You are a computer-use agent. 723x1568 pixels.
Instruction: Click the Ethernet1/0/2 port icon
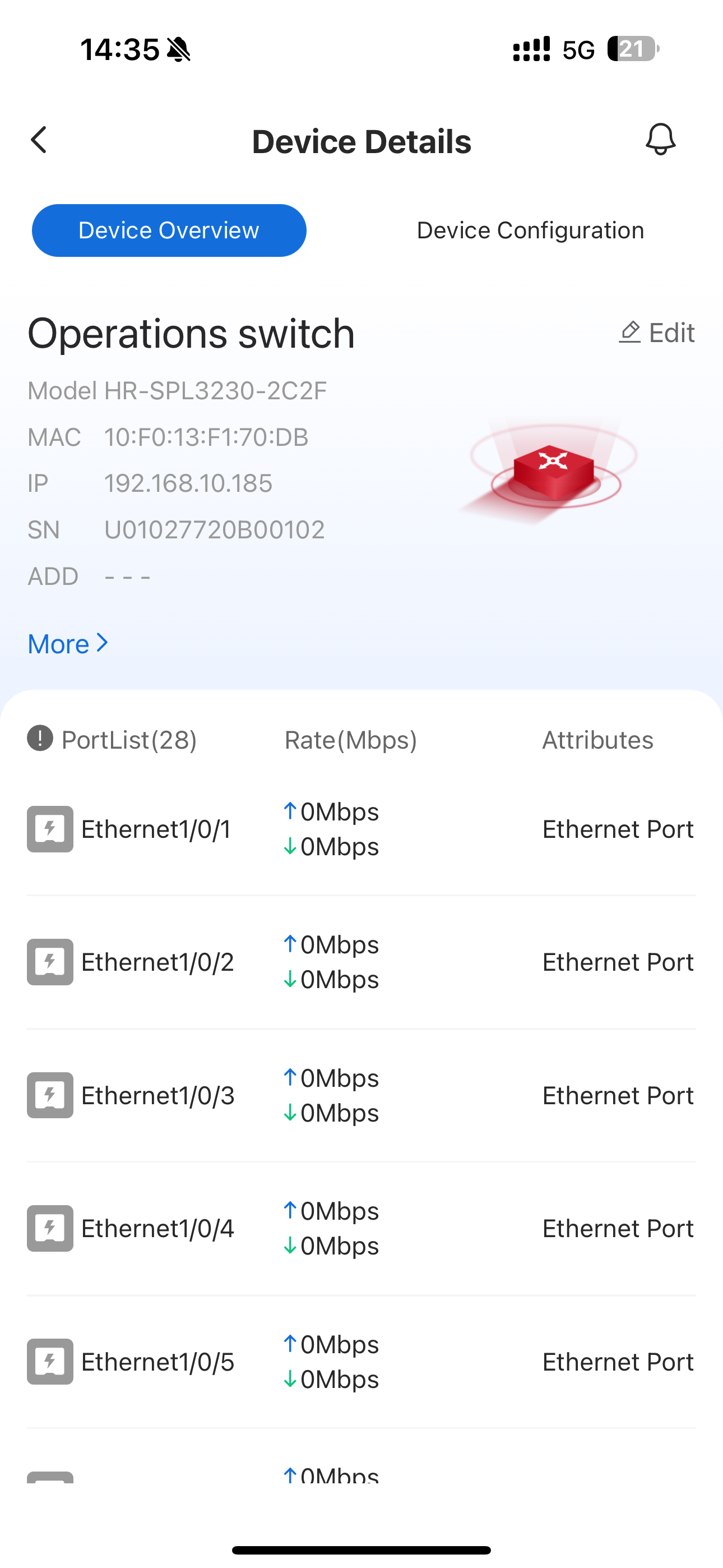(x=49, y=962)
